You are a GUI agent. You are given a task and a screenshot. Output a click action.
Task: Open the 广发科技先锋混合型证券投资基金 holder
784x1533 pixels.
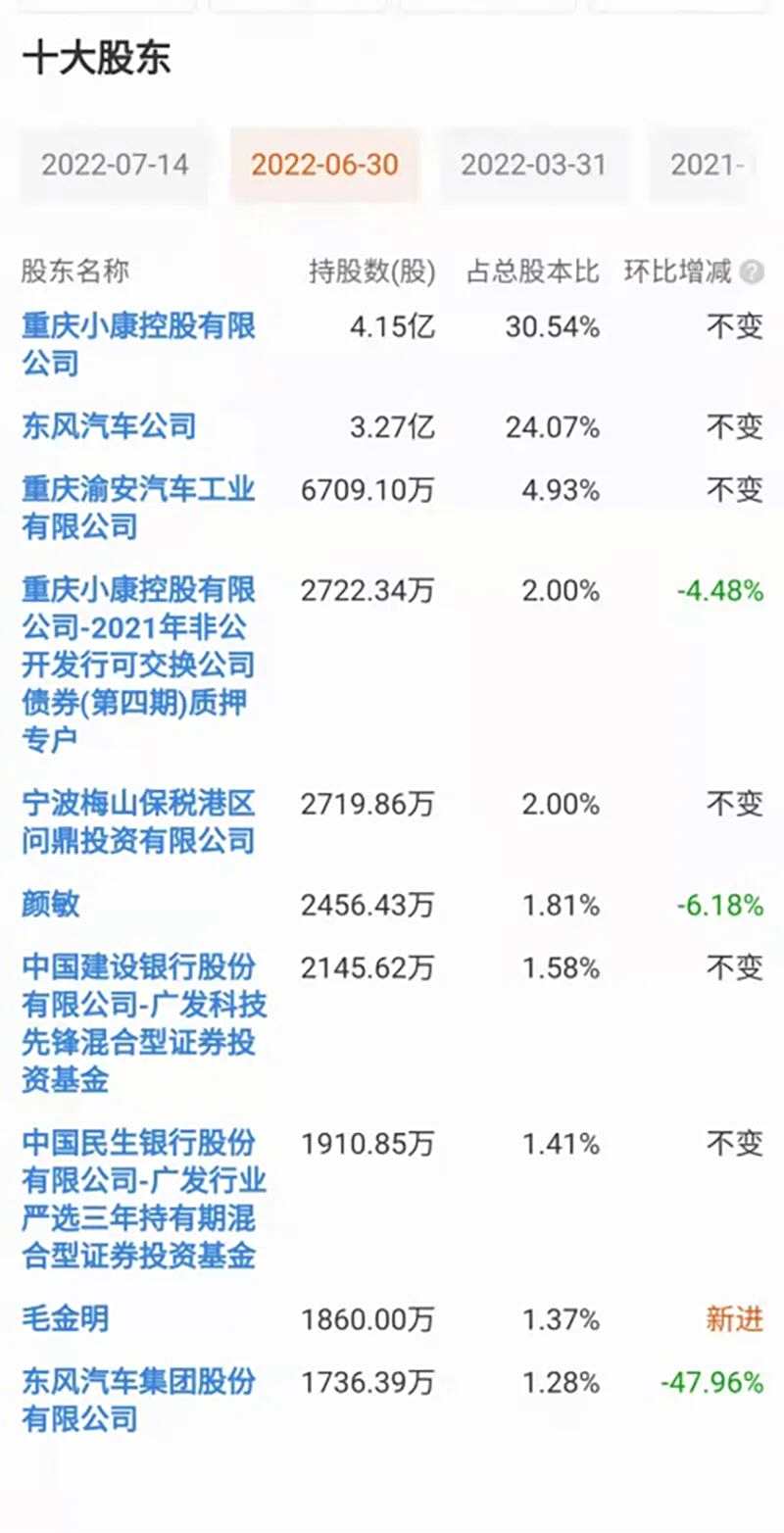(x=143, y=1023)
